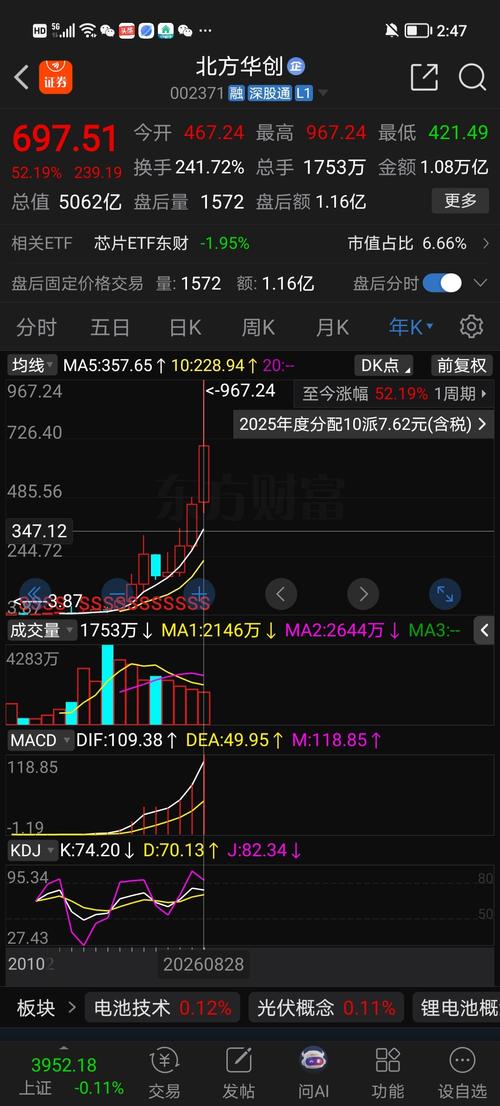Switch to the 五日 tab

click(x=110, y=327)
